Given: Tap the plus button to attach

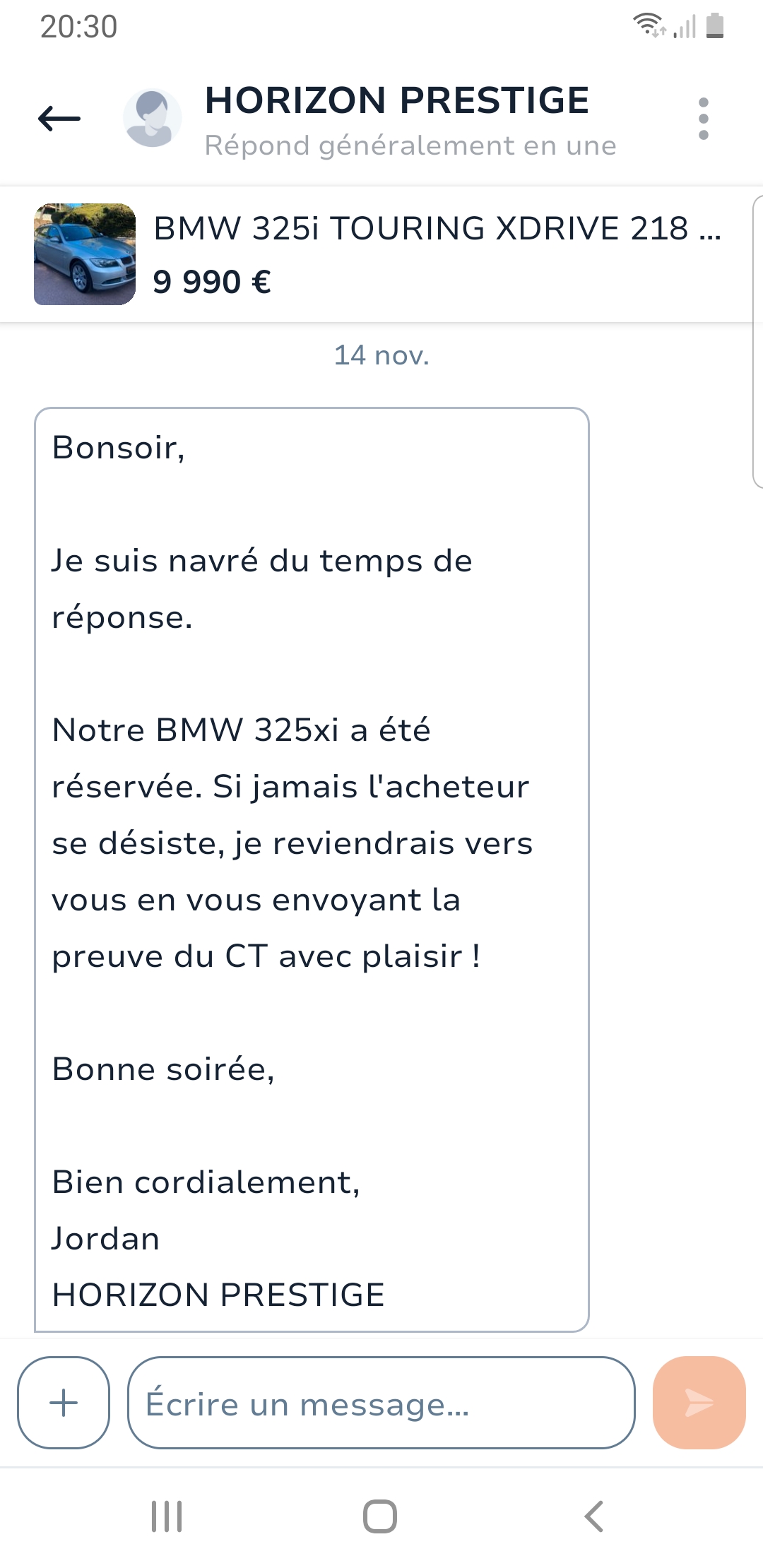Looking at the screenshot, I should click(64, 1402).
